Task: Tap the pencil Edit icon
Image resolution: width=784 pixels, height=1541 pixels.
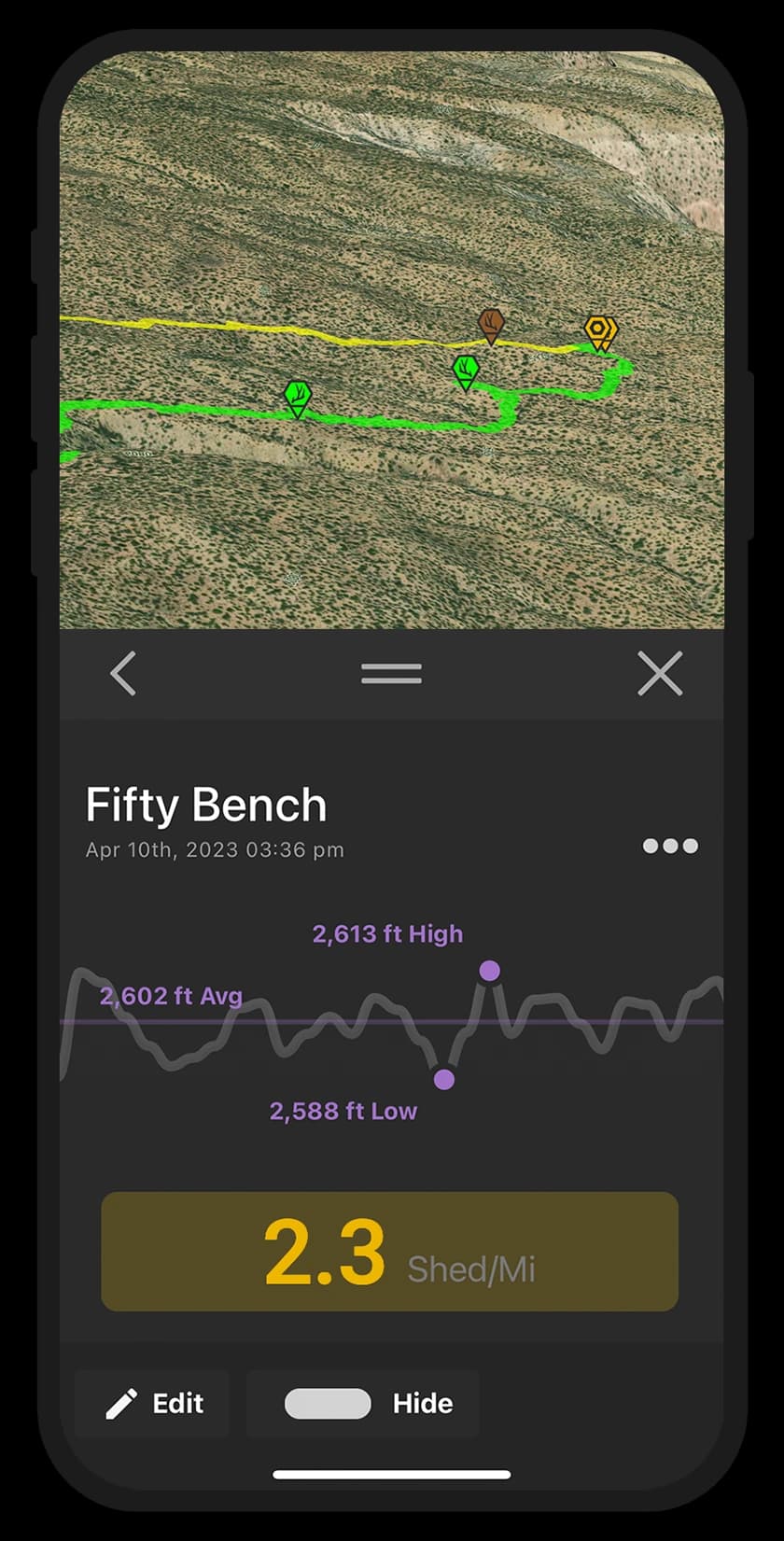Action: click(x=120, y=1404)
